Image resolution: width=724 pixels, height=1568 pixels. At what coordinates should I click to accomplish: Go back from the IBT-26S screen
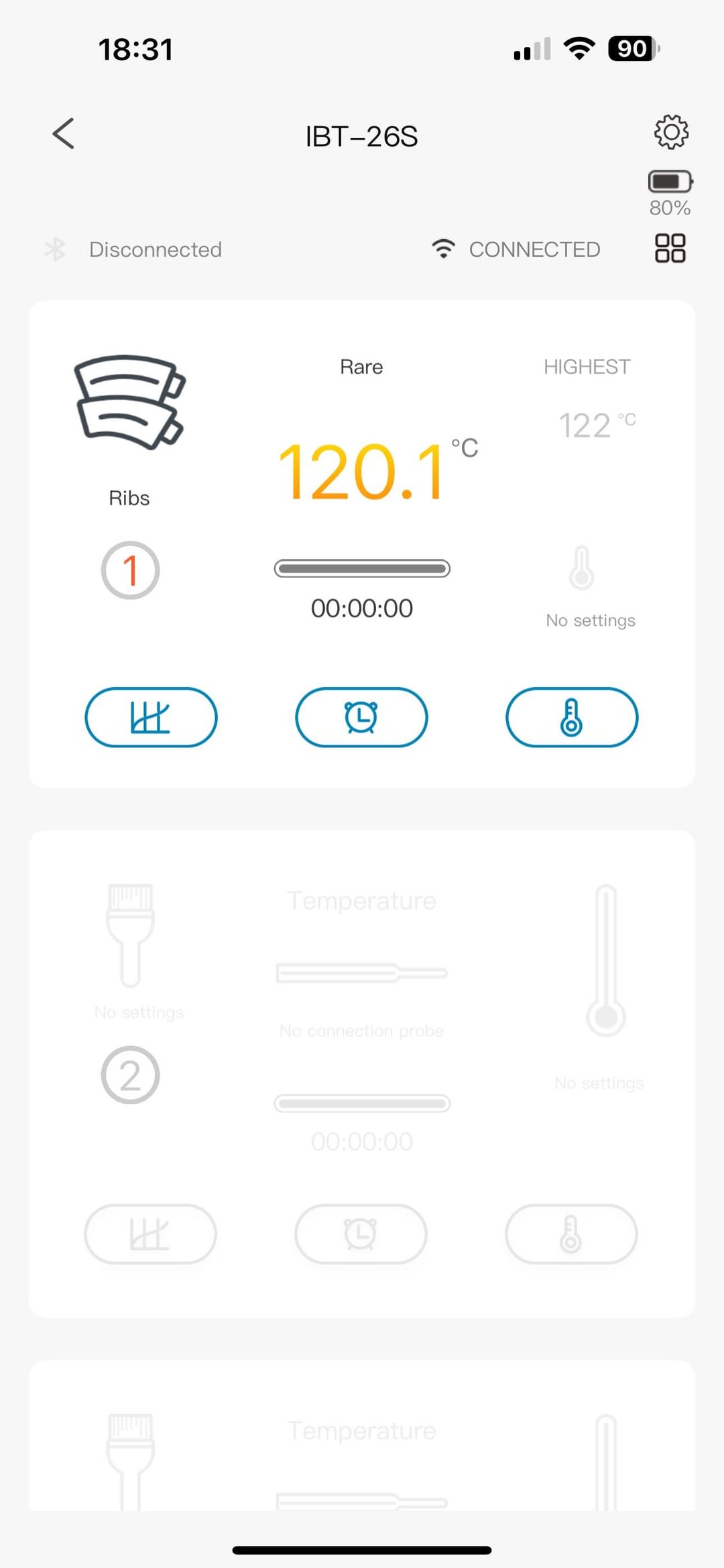point(64,133)
